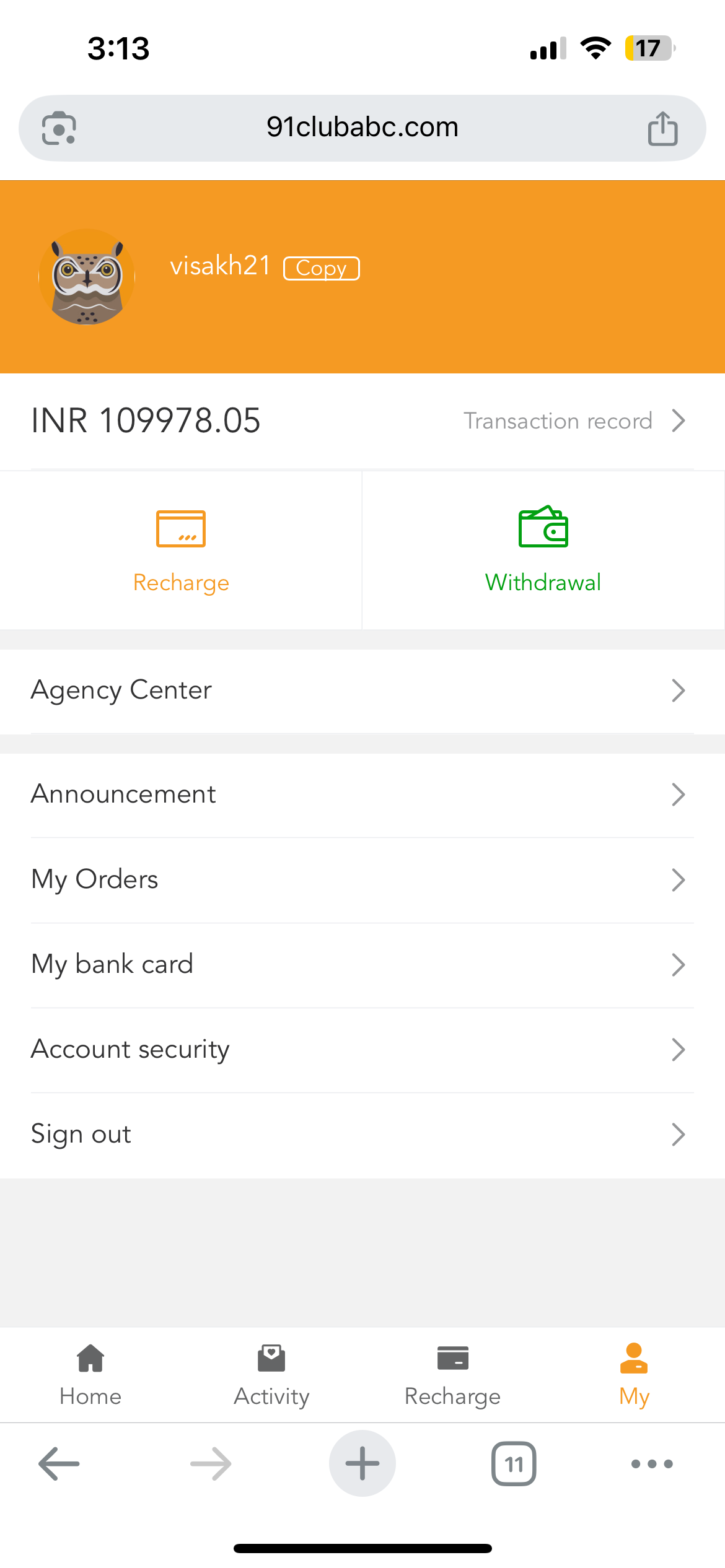Show the 11 open browser tabs
Image resolution: width=725 pixels, height=1568 pixels.
tap(514, 1464)
